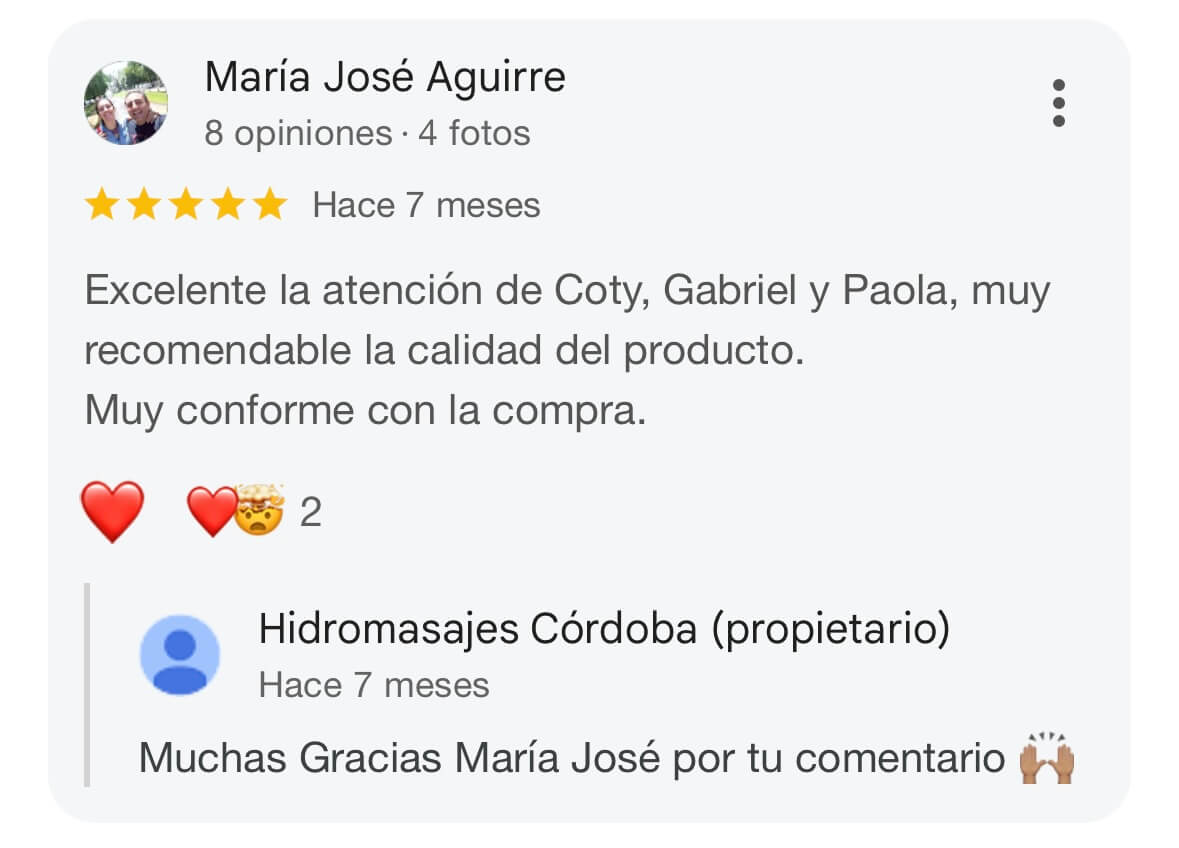The height and width of the screenshot is (848, 1179).
Task: Open María José Aguirre's reviewer name
Action: [x=385, y=77]
